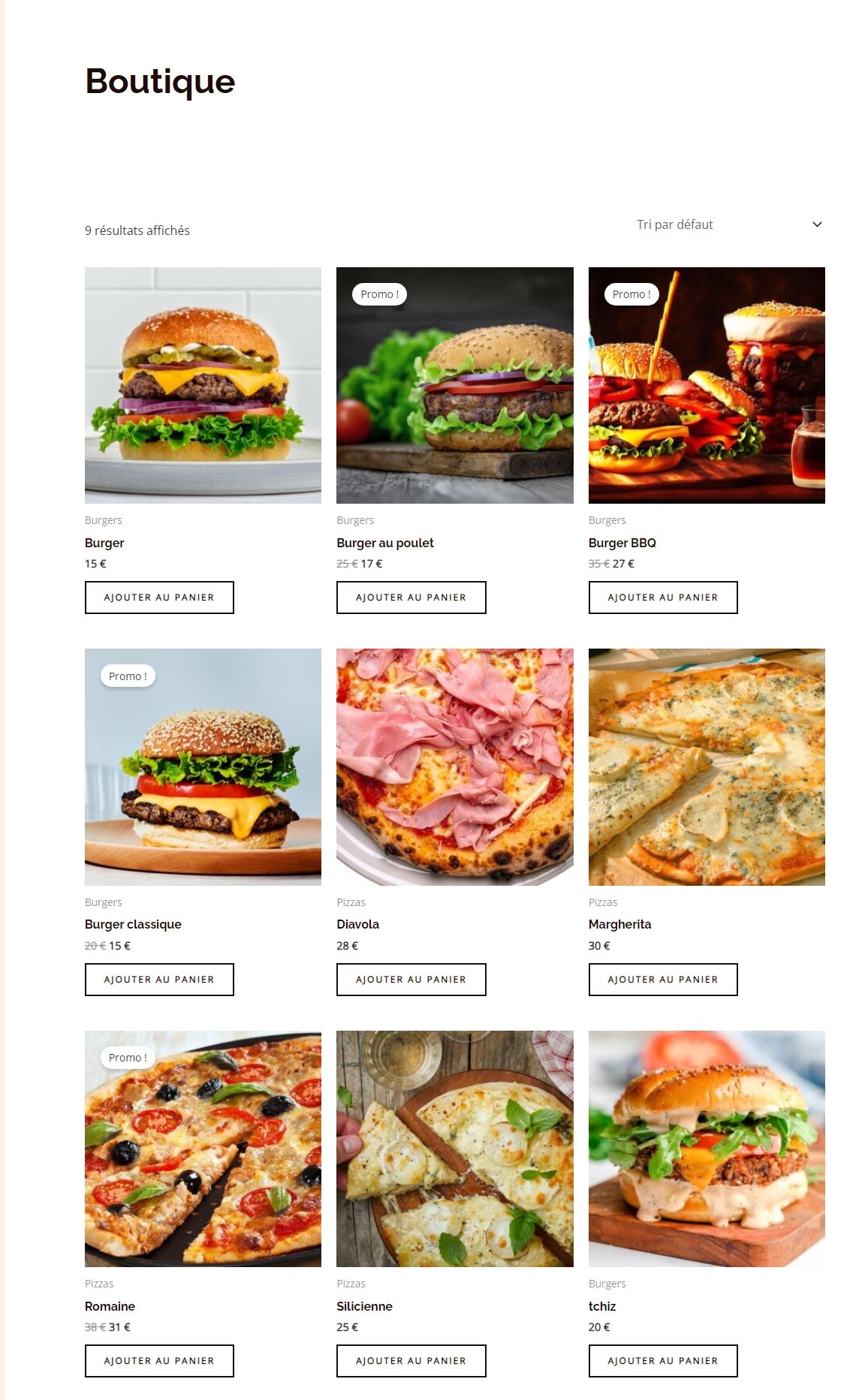
Task: Add Diavola pizza to cart
Action: pyautogui.click(x=411, y=980)
